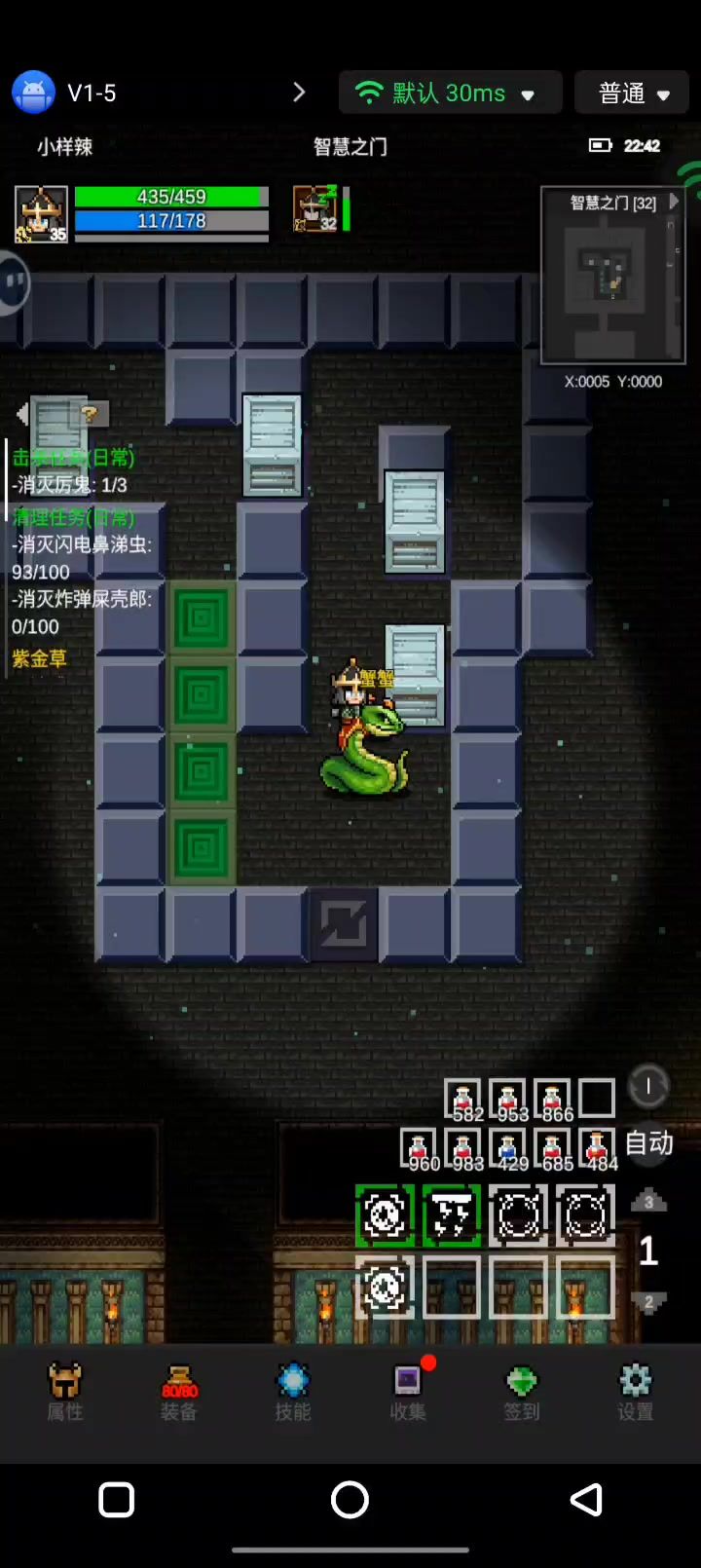The height and width of the screenshot is (1568, 701).
Task: Use the blue mana potion with 429
Action: click(509, 1149)
